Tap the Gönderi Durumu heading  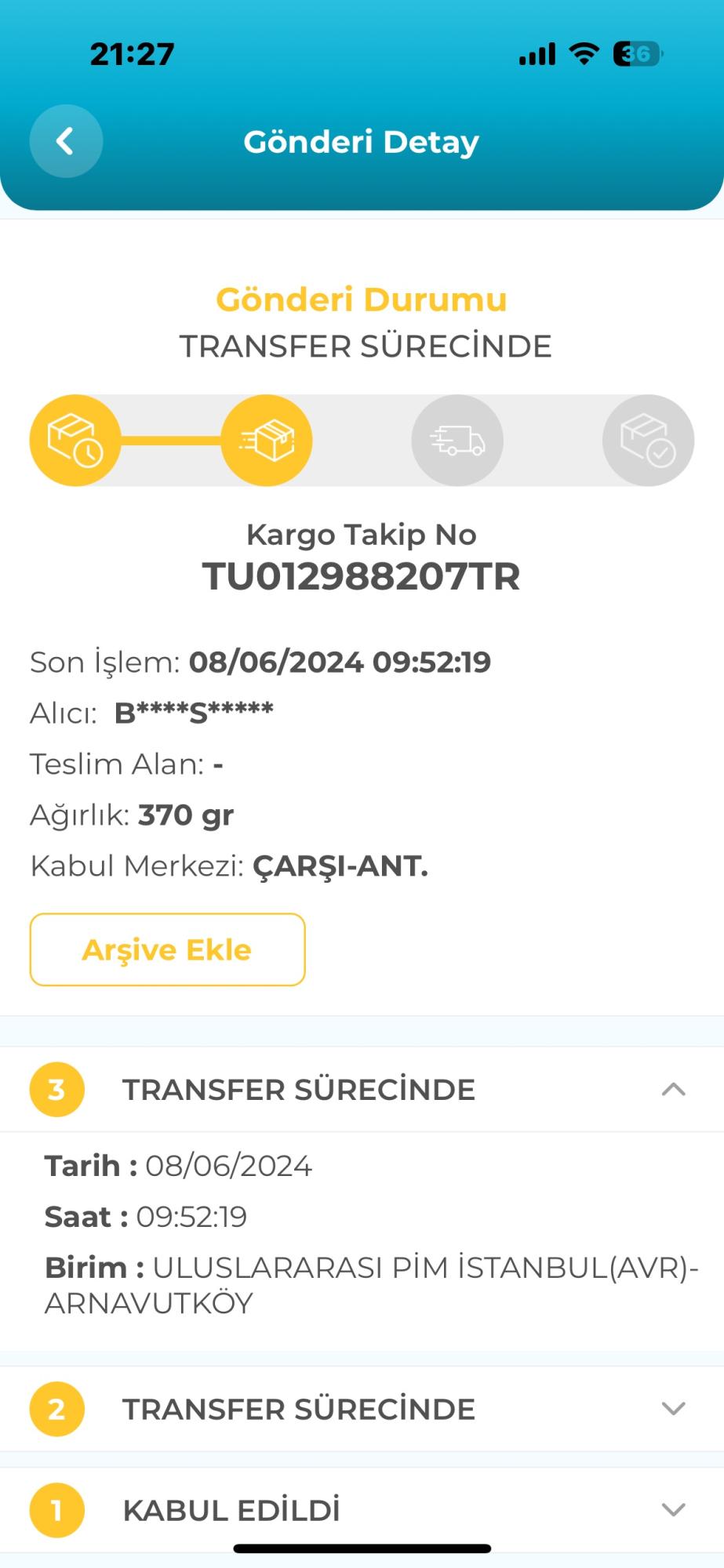click(362, 299)
